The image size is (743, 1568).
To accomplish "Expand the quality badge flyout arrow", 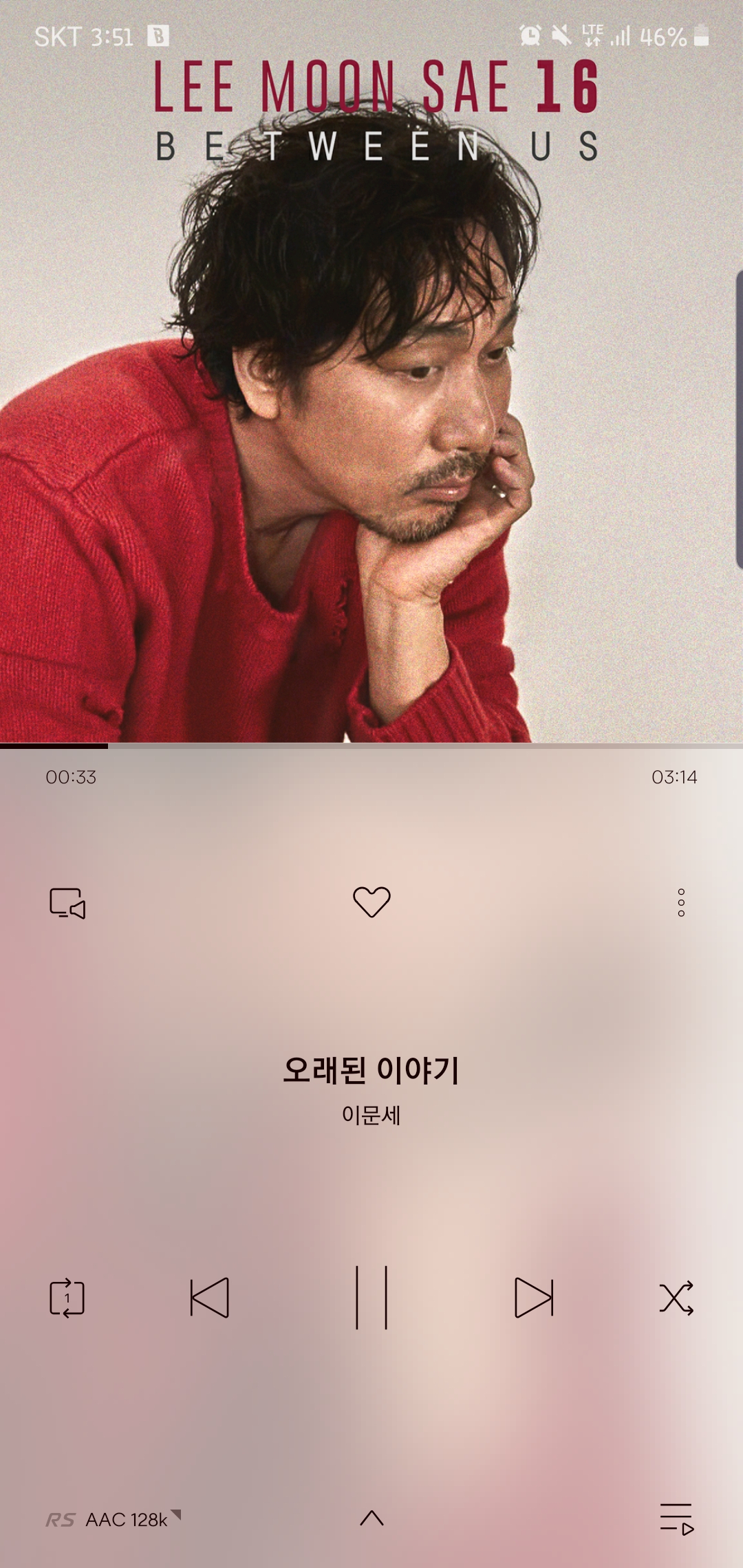I will 175,1516.
